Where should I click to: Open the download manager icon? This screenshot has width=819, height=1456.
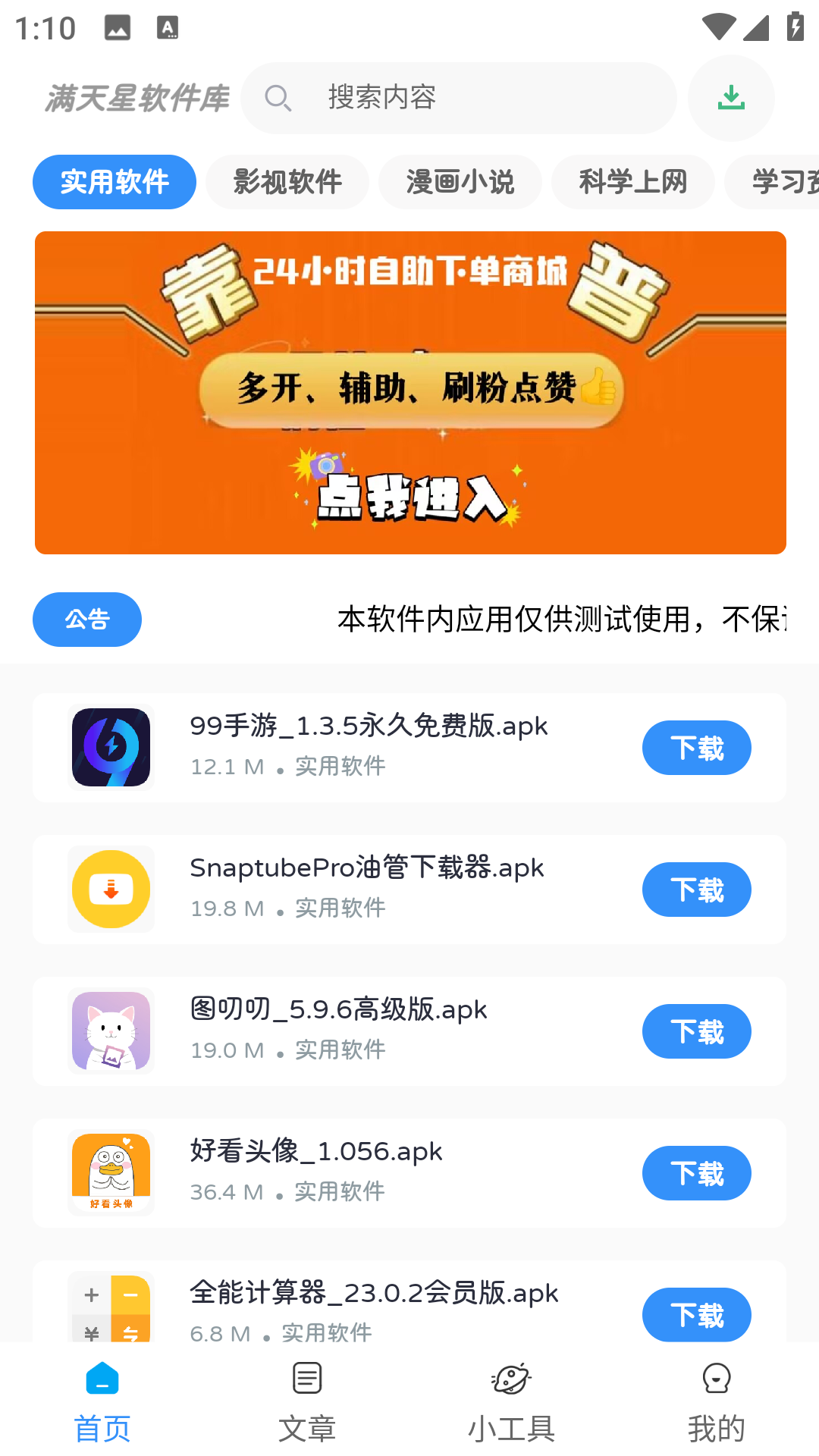(730, 98)
